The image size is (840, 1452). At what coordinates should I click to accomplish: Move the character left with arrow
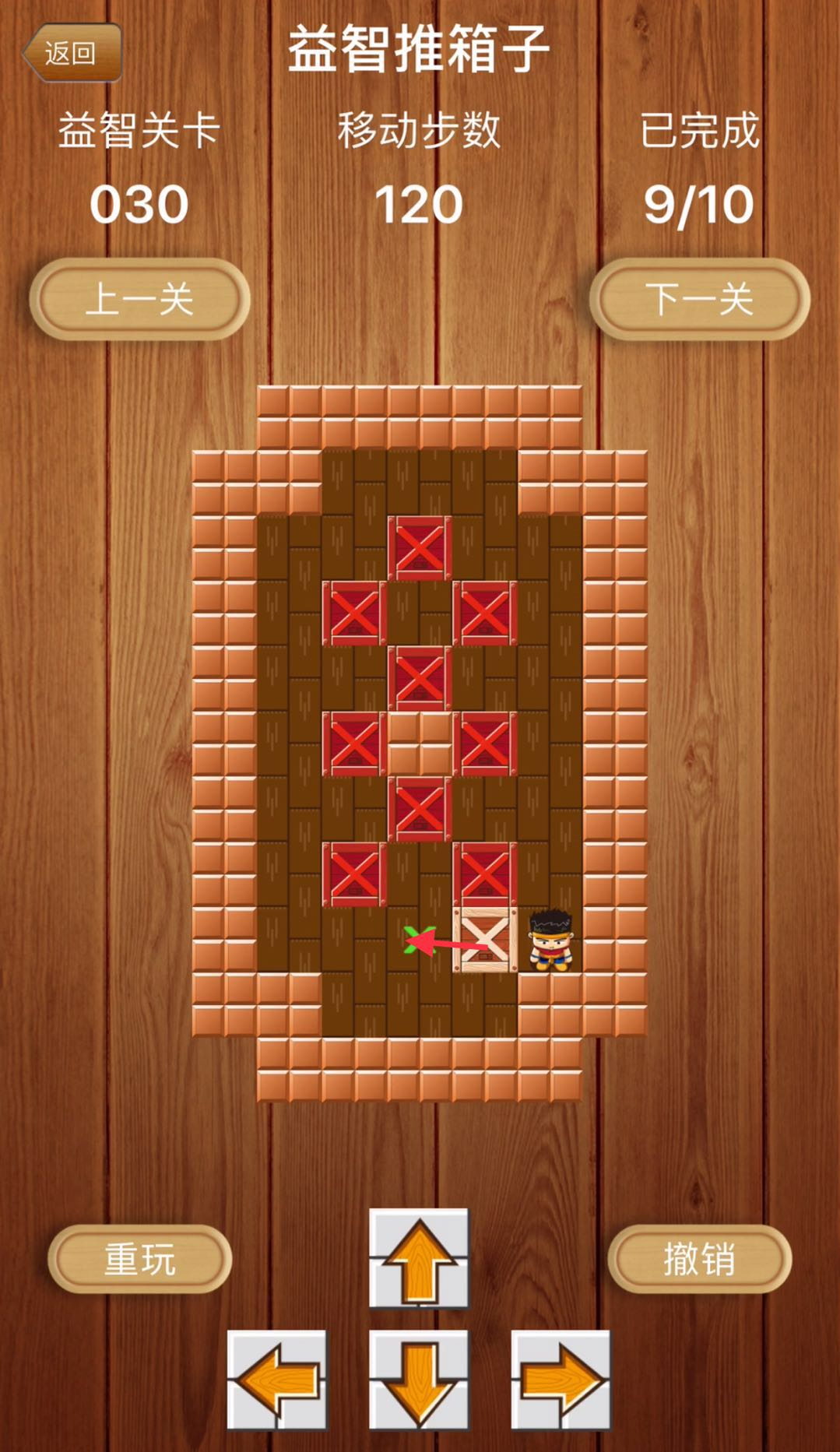point(277,1380)
